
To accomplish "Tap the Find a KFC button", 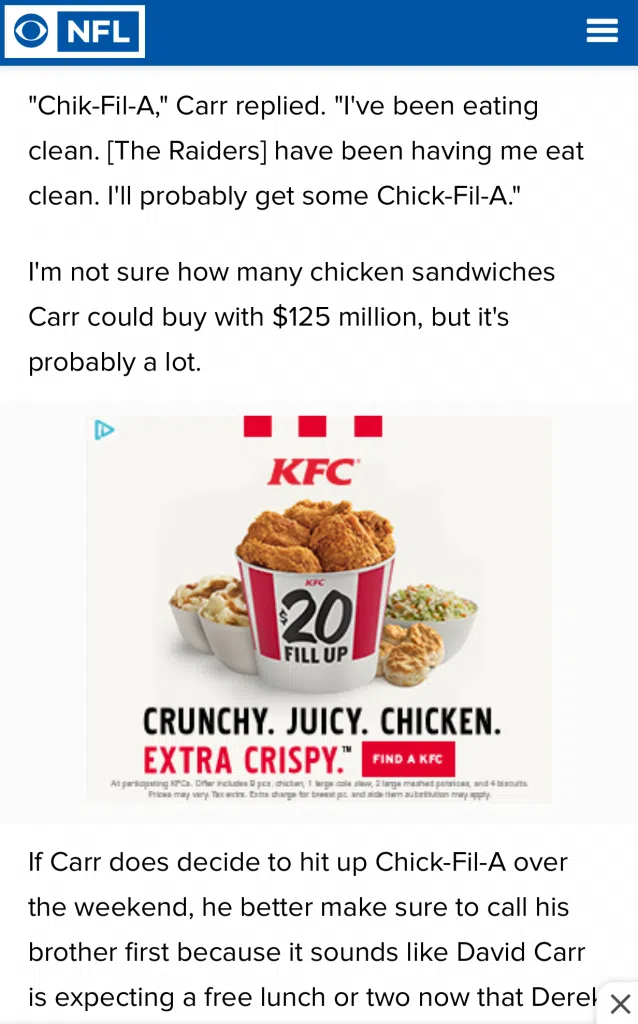I will pos(408,759).
